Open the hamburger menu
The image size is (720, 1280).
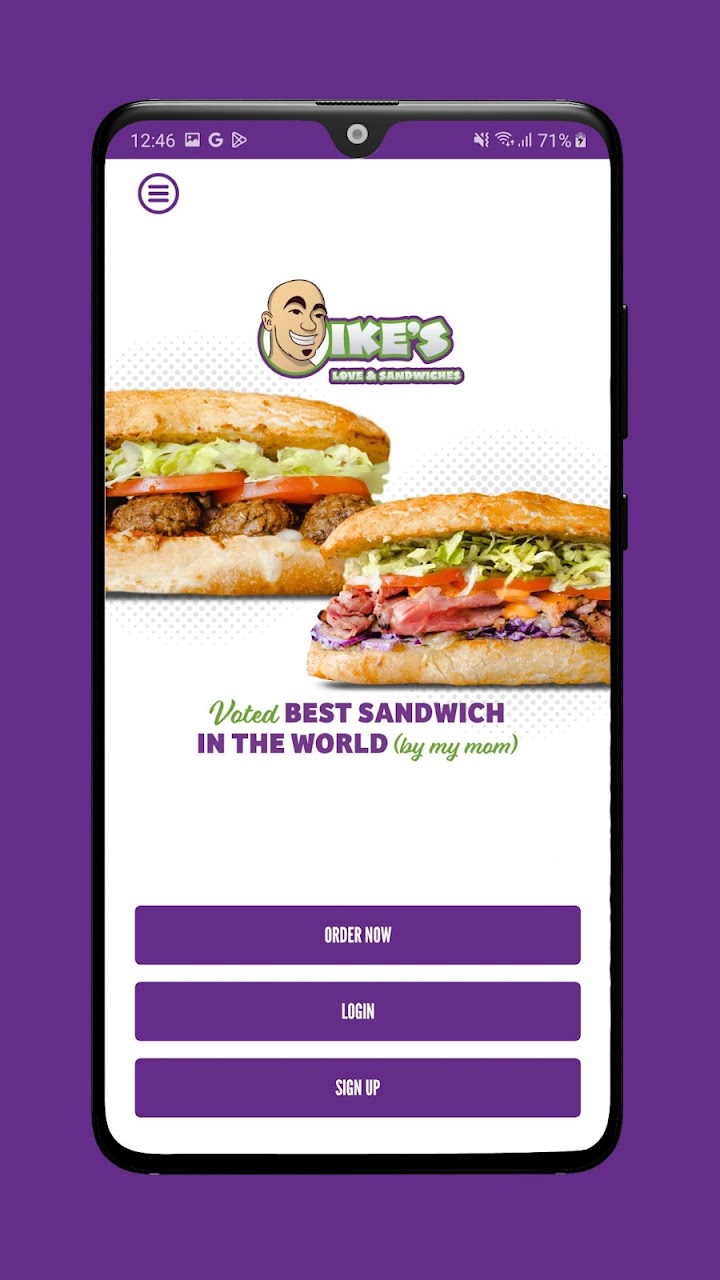pyautogui.click(x=158, y=193)
